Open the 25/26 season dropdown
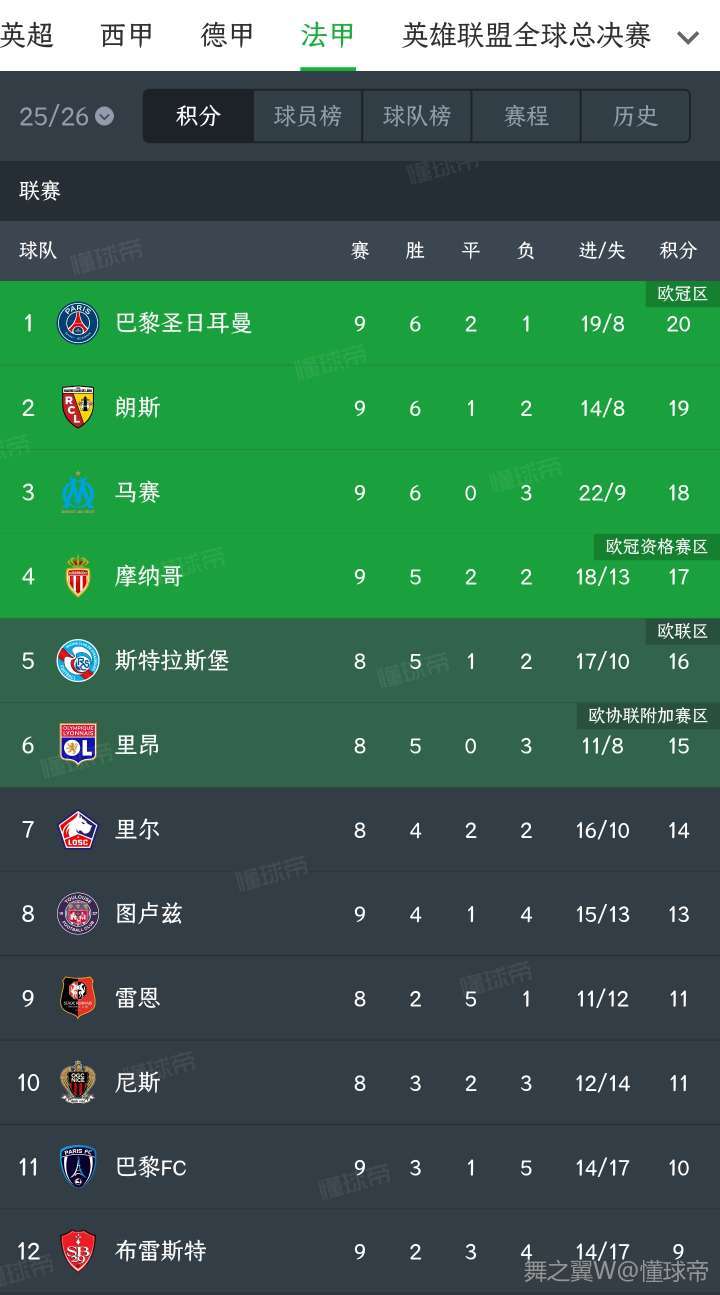The height and width of the screenshot is (1295, 720). pyautogui.click(x=66, y=116)
